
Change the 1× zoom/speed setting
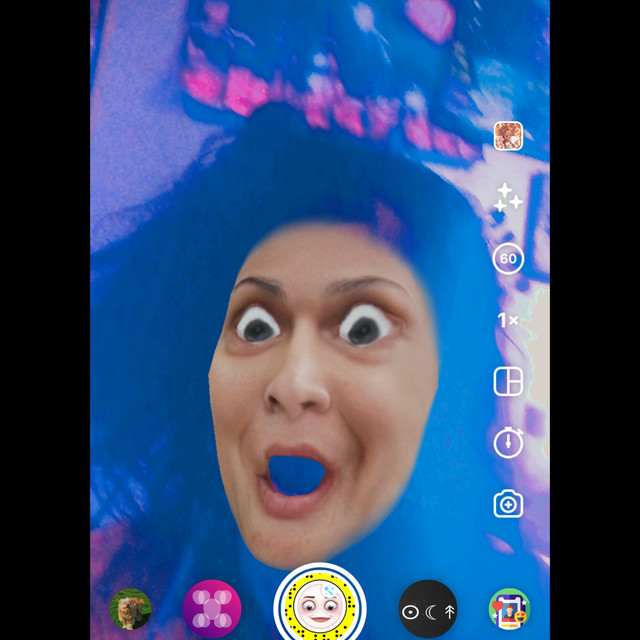[x=508, y=320]
